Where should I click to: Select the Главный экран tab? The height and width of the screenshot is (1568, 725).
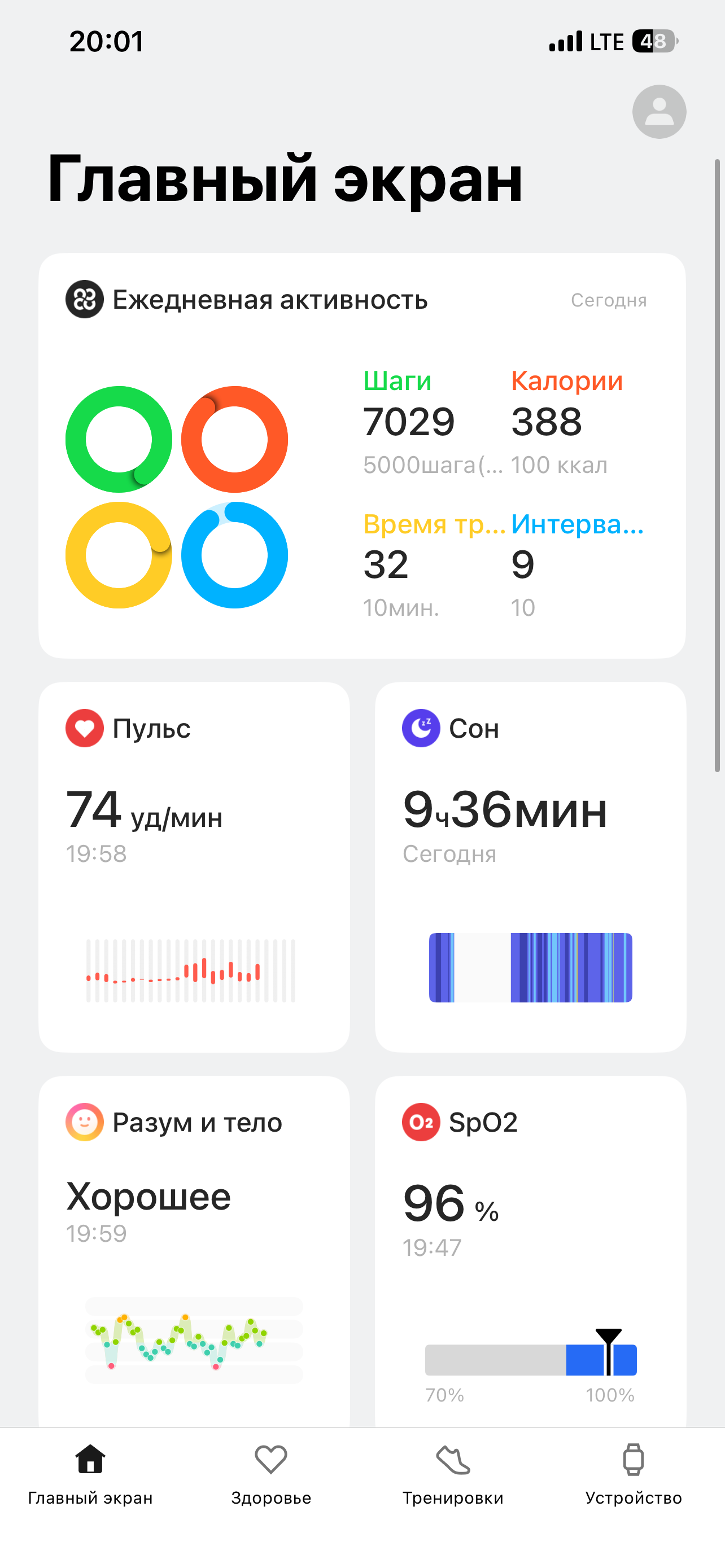[90, 1473]
